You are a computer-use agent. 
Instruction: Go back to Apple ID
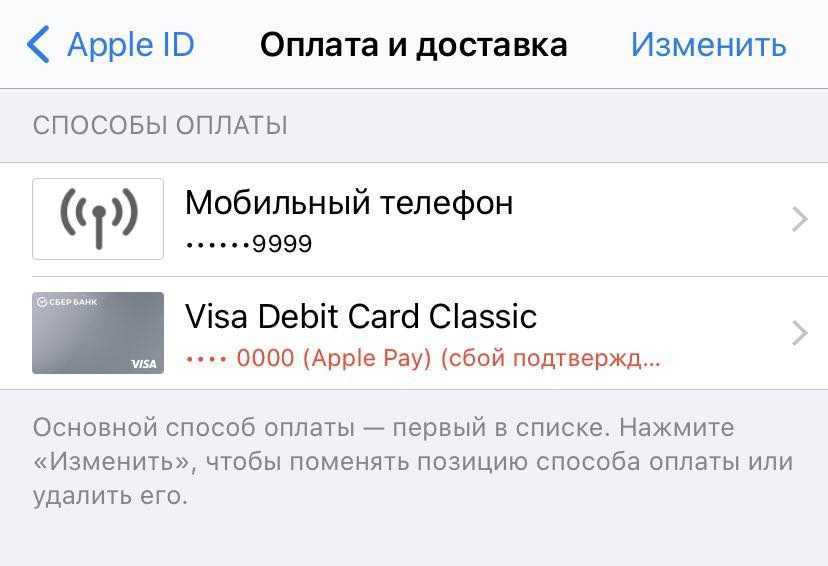tap(110, 45)
